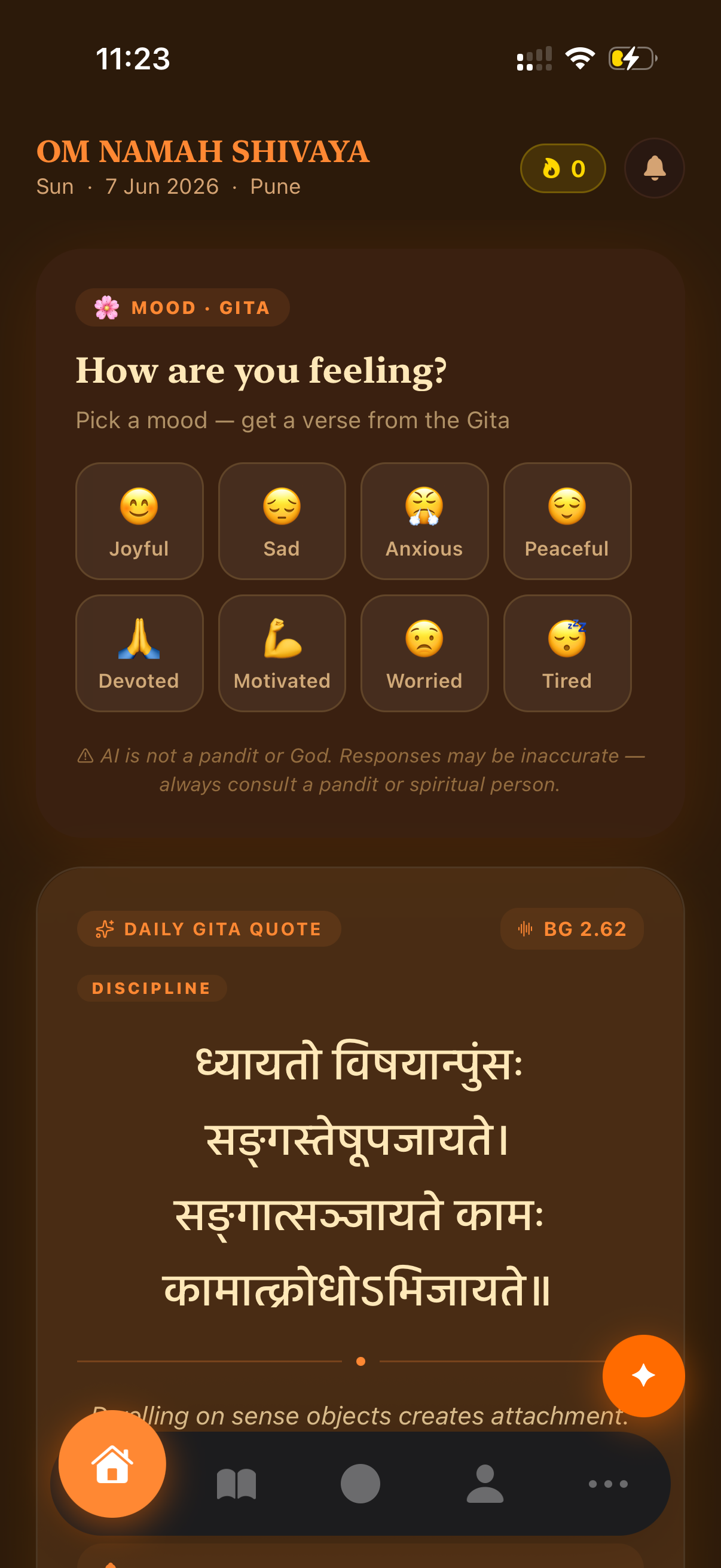This screenshot has width=721, height=1568.
Task: Tap the orange sparkle floating button
Action: pyautogui.click(x=643, y=1375)
